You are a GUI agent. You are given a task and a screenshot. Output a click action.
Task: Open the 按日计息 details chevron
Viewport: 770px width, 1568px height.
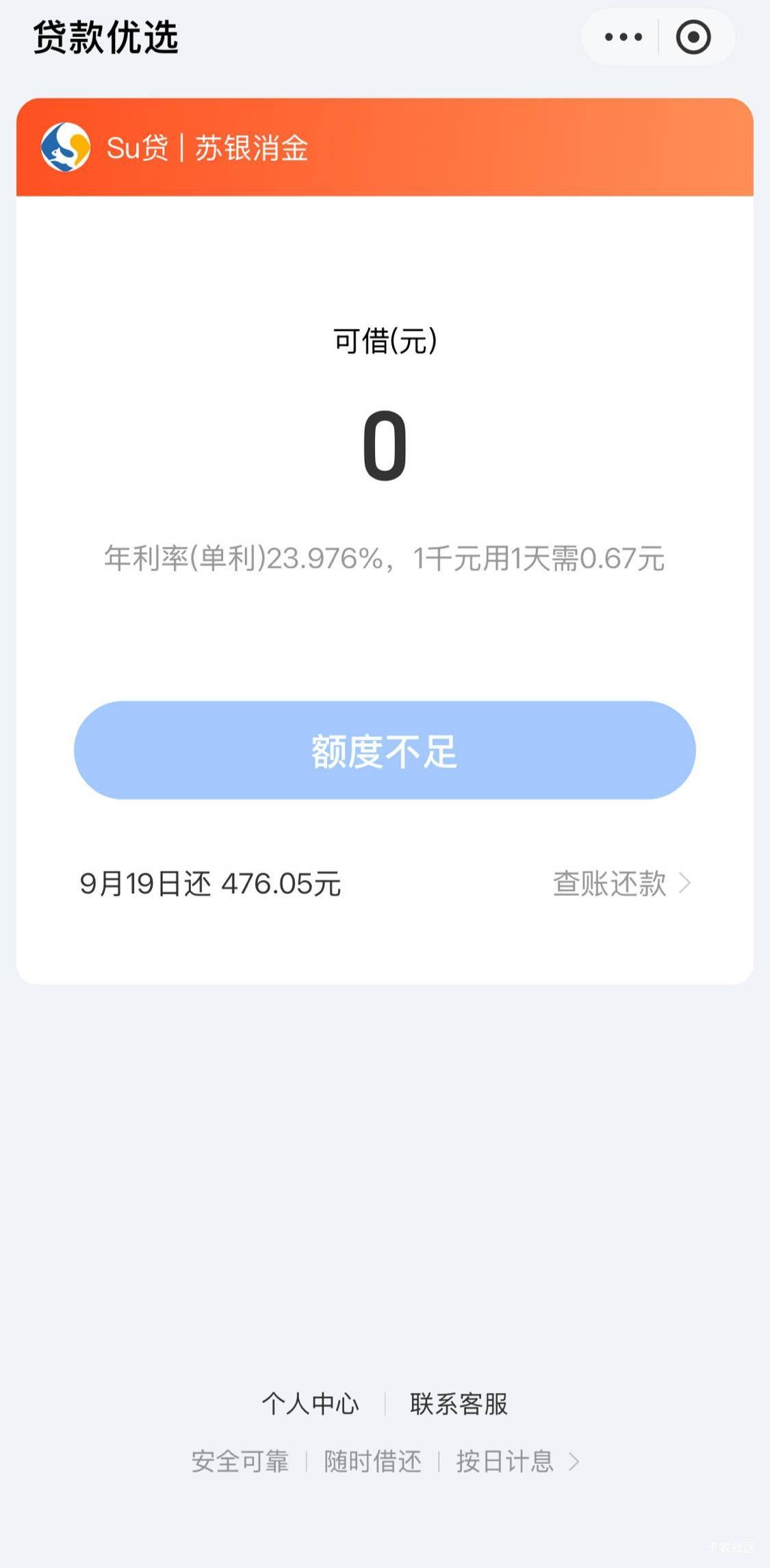pyautogui.click(x=574, y=1462)
